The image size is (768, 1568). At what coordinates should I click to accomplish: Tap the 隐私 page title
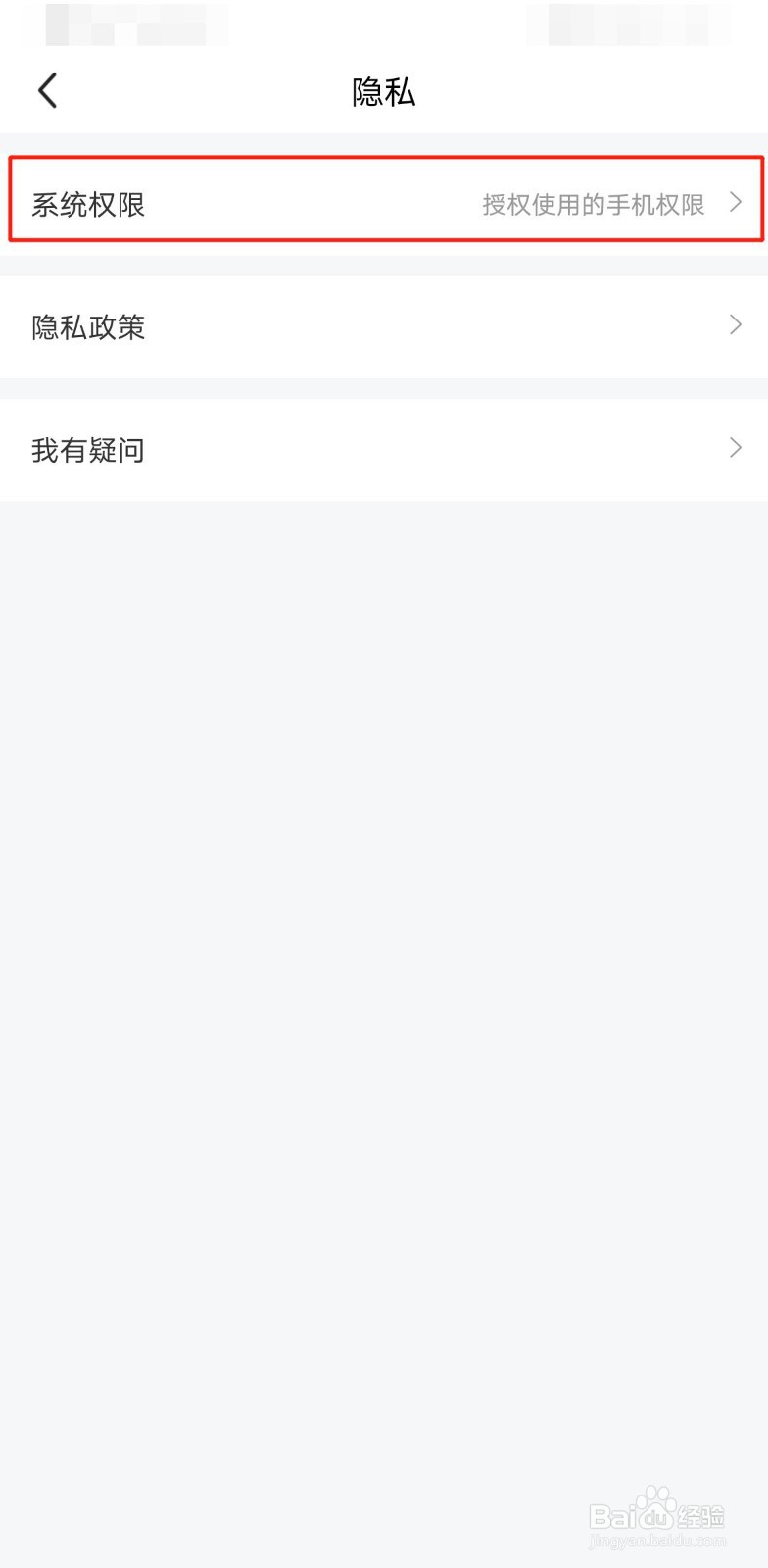[x=383, y=92]
